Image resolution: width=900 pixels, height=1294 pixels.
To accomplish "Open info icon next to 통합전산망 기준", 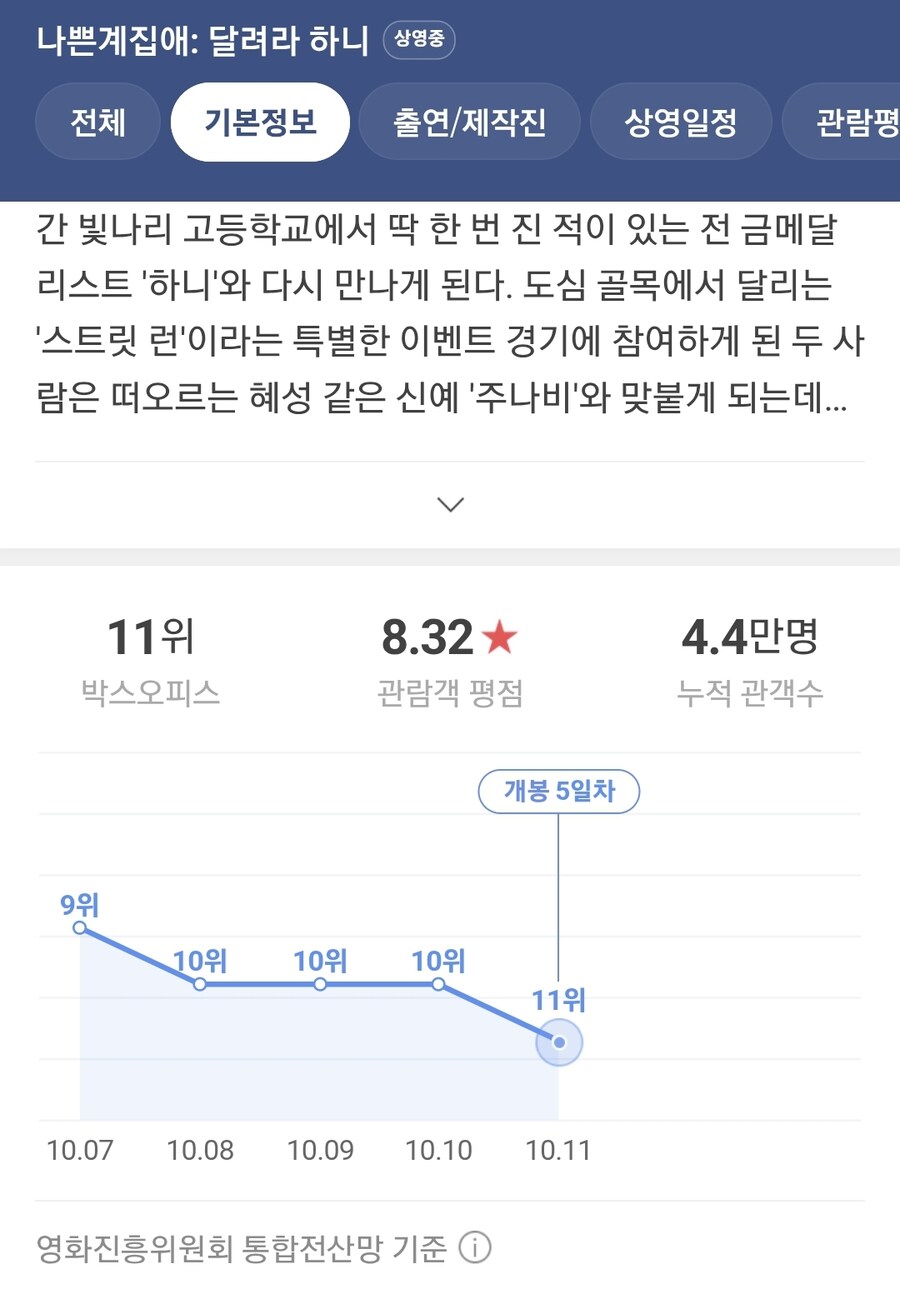I will [475, 1247].
